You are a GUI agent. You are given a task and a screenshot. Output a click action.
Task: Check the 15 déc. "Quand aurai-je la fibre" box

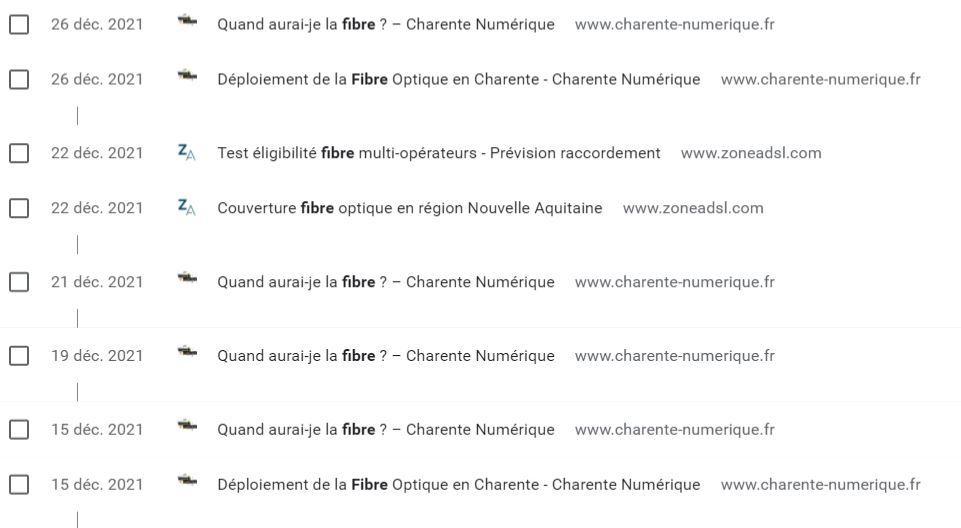pos(19,430)
